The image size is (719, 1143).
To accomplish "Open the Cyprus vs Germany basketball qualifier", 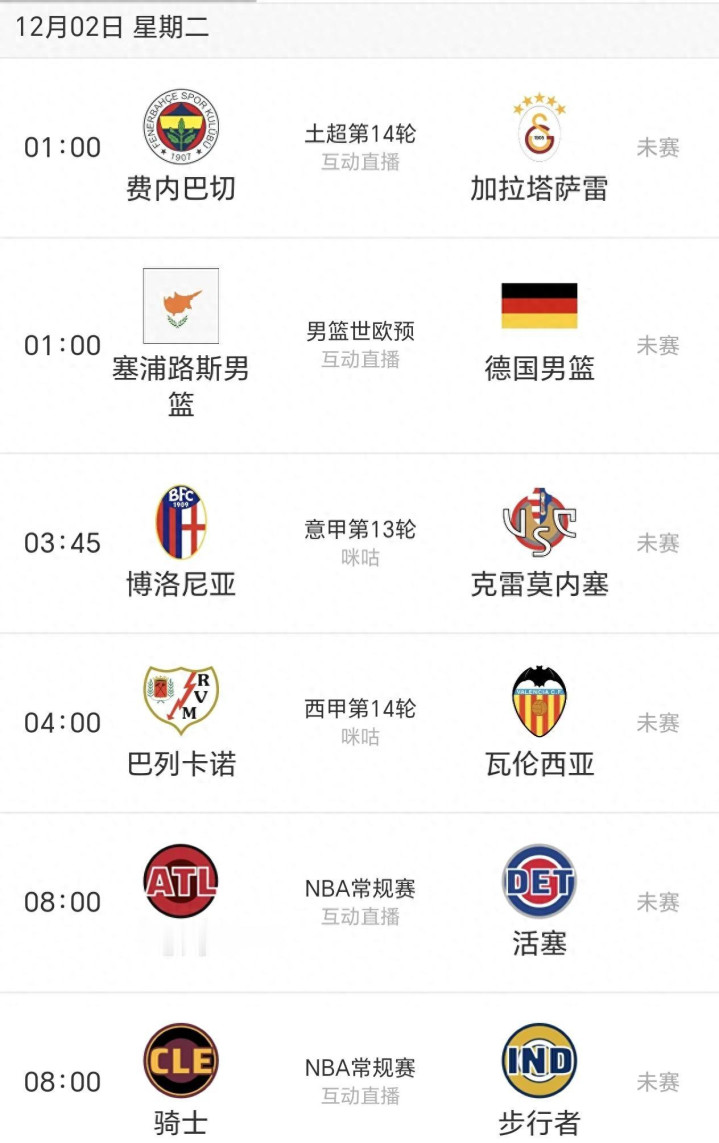I will pyautogui.click(x=360, y=345).
